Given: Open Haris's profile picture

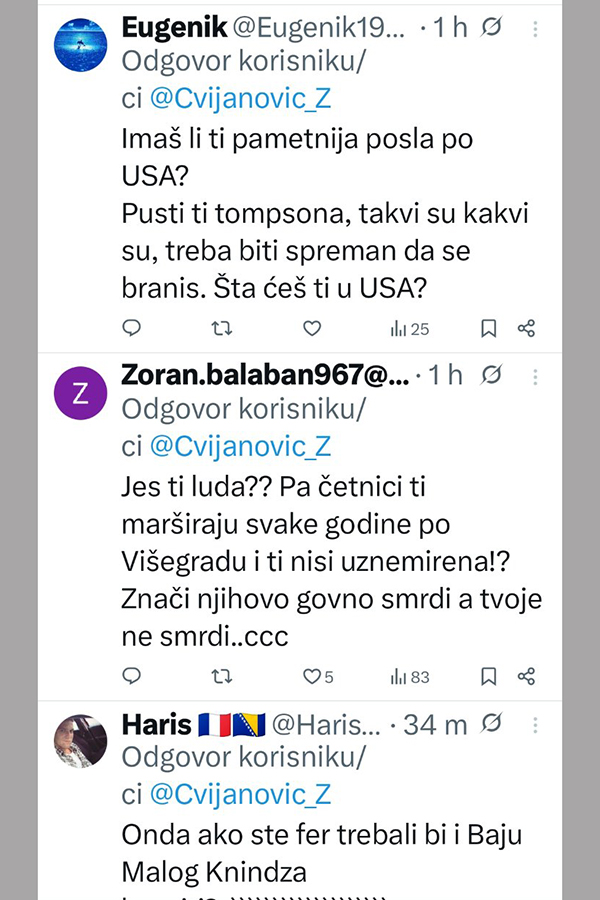Looking at the screenshot, I should pos(81,741).
